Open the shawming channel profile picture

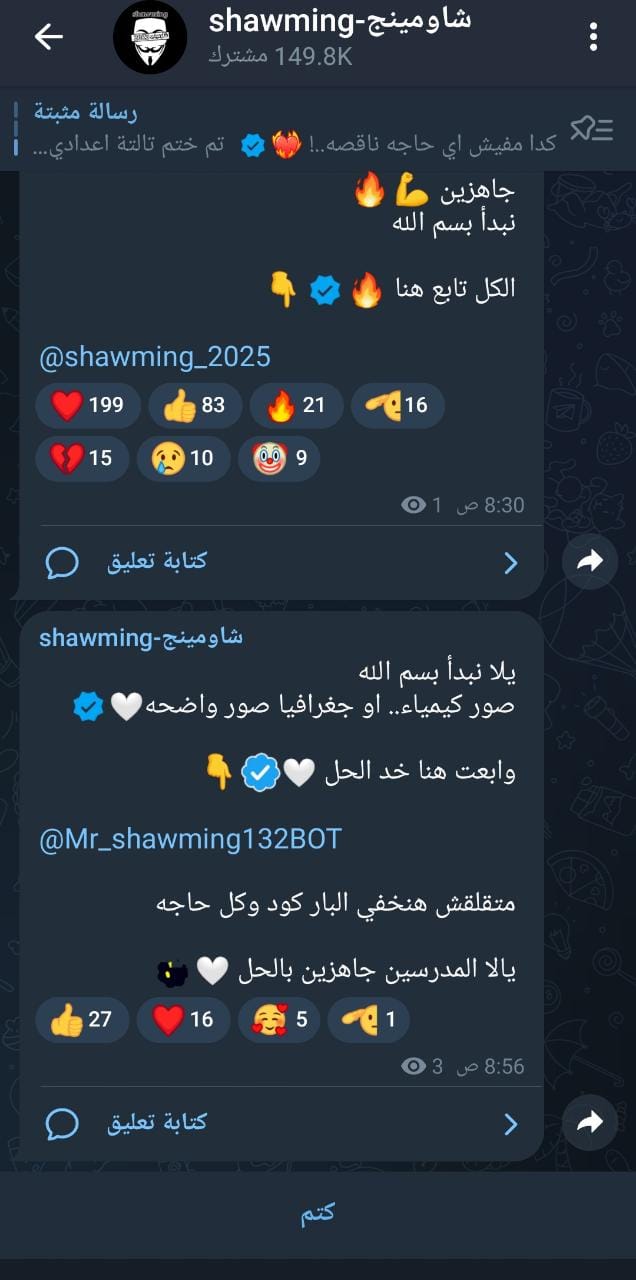[x=150, y=37]
